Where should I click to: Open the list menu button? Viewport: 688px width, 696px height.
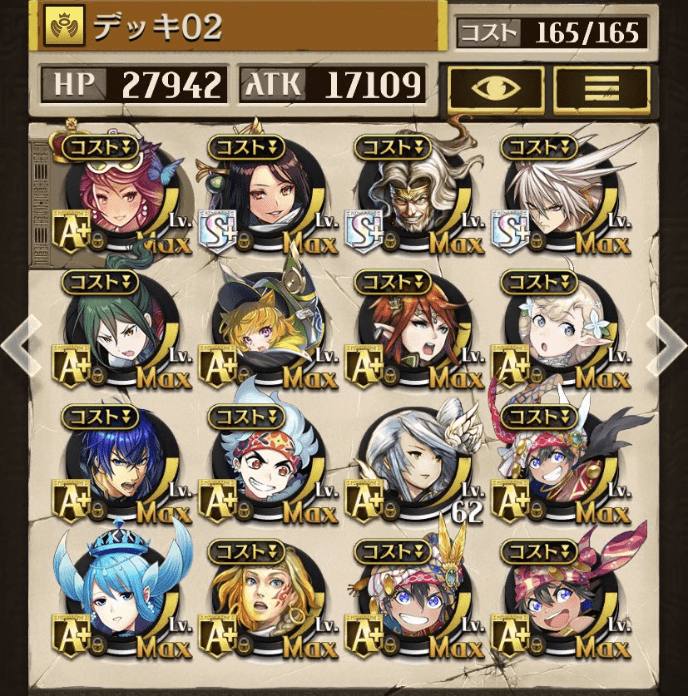(x=601, y=89)
